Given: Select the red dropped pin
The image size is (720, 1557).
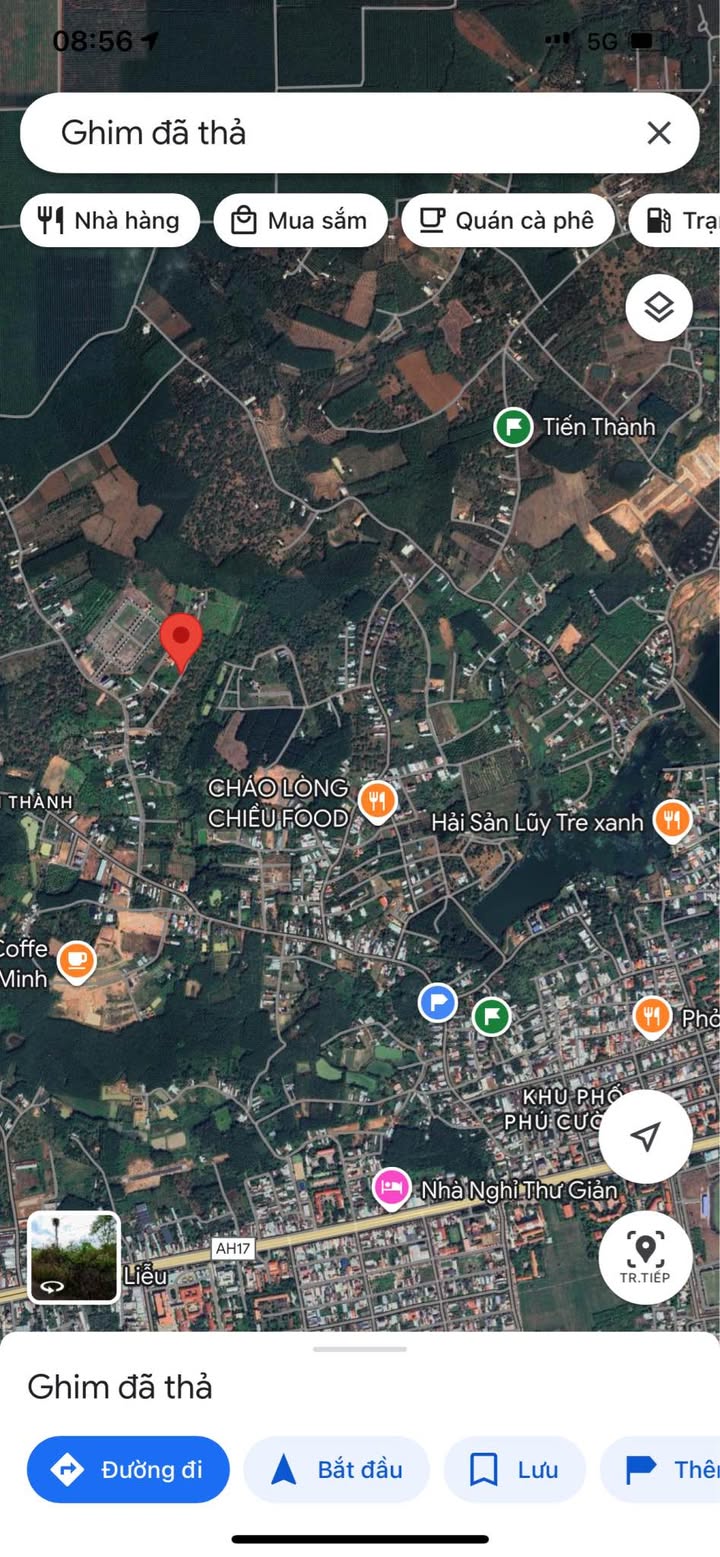Looking at the screenshot, I should coord(181,639).
